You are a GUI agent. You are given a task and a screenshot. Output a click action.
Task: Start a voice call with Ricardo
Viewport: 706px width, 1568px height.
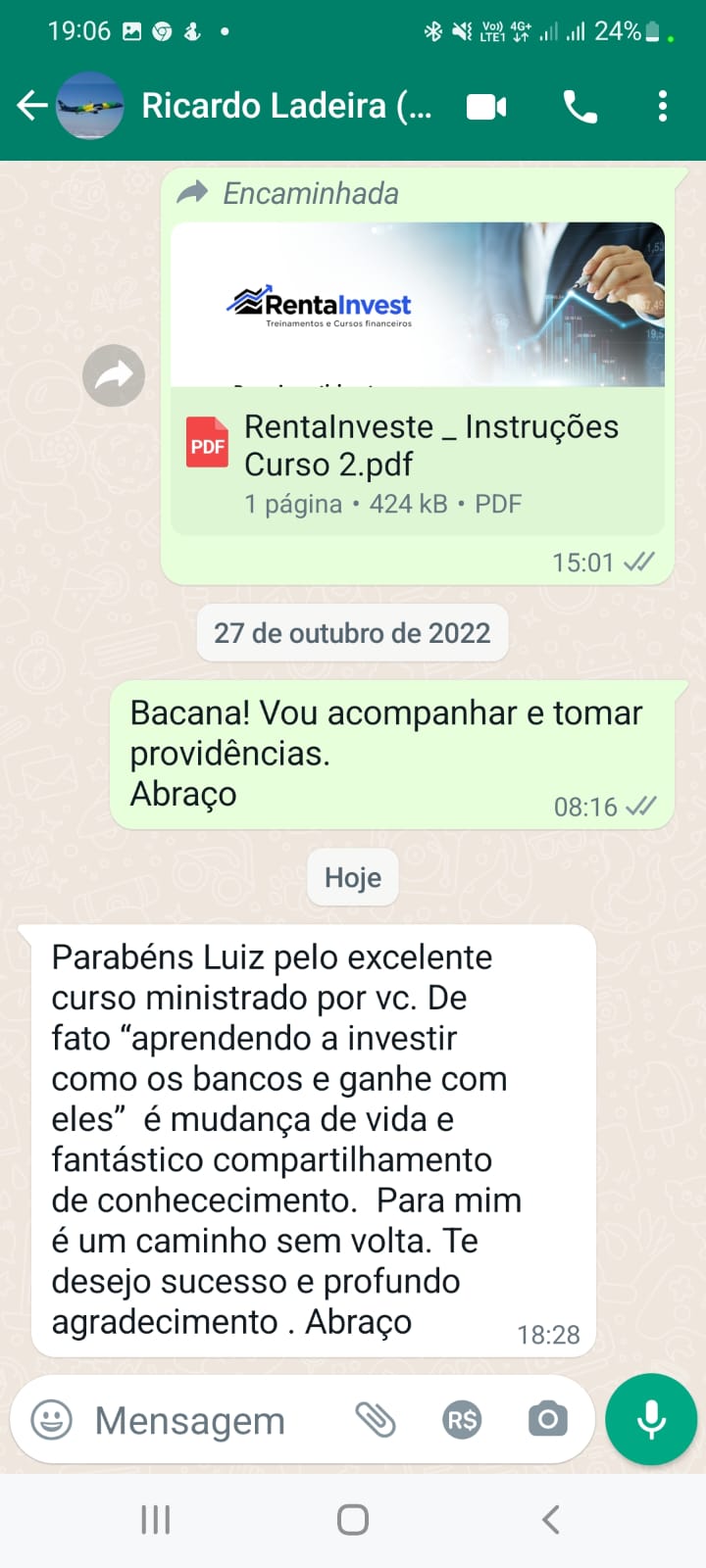pyautogui.click(x=580, y=106)
